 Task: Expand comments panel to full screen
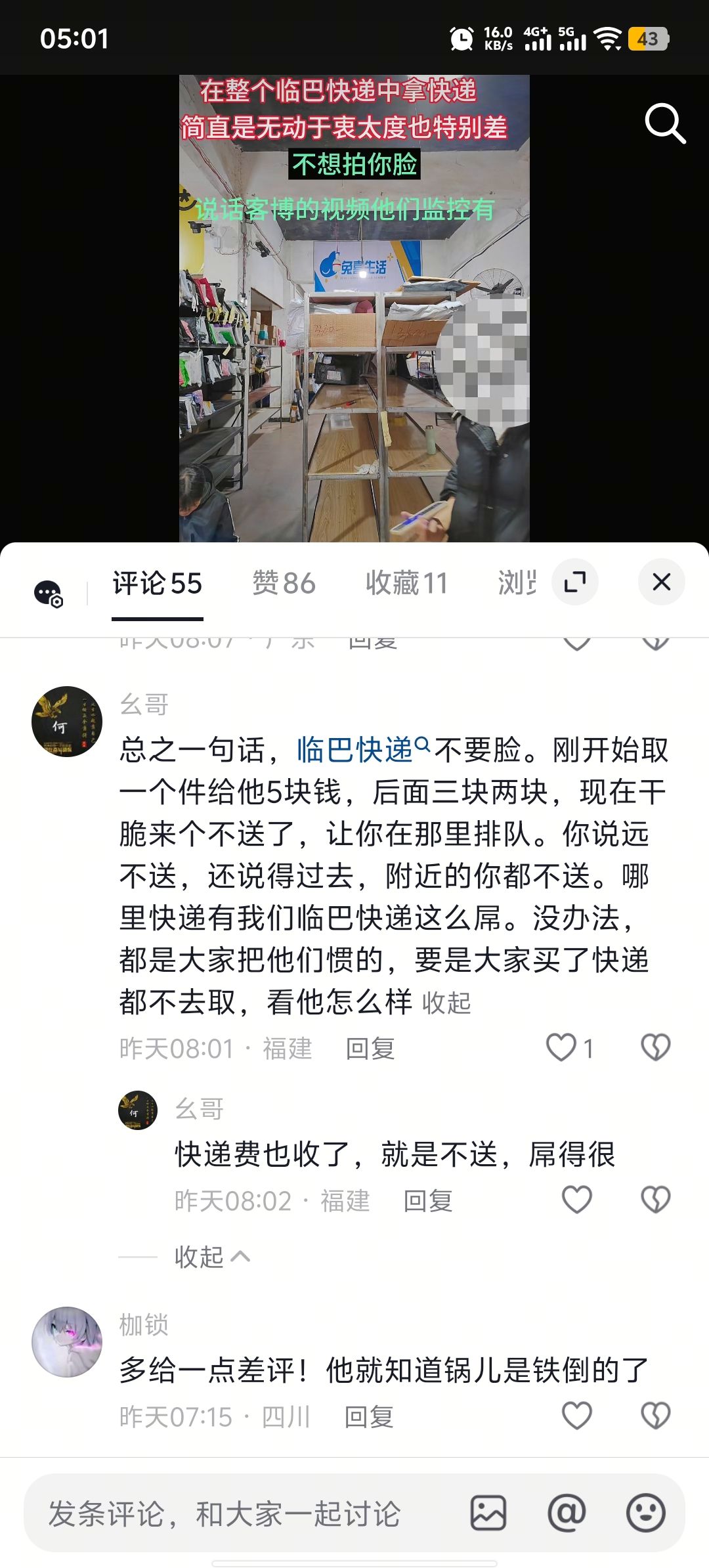pos(574,582)
